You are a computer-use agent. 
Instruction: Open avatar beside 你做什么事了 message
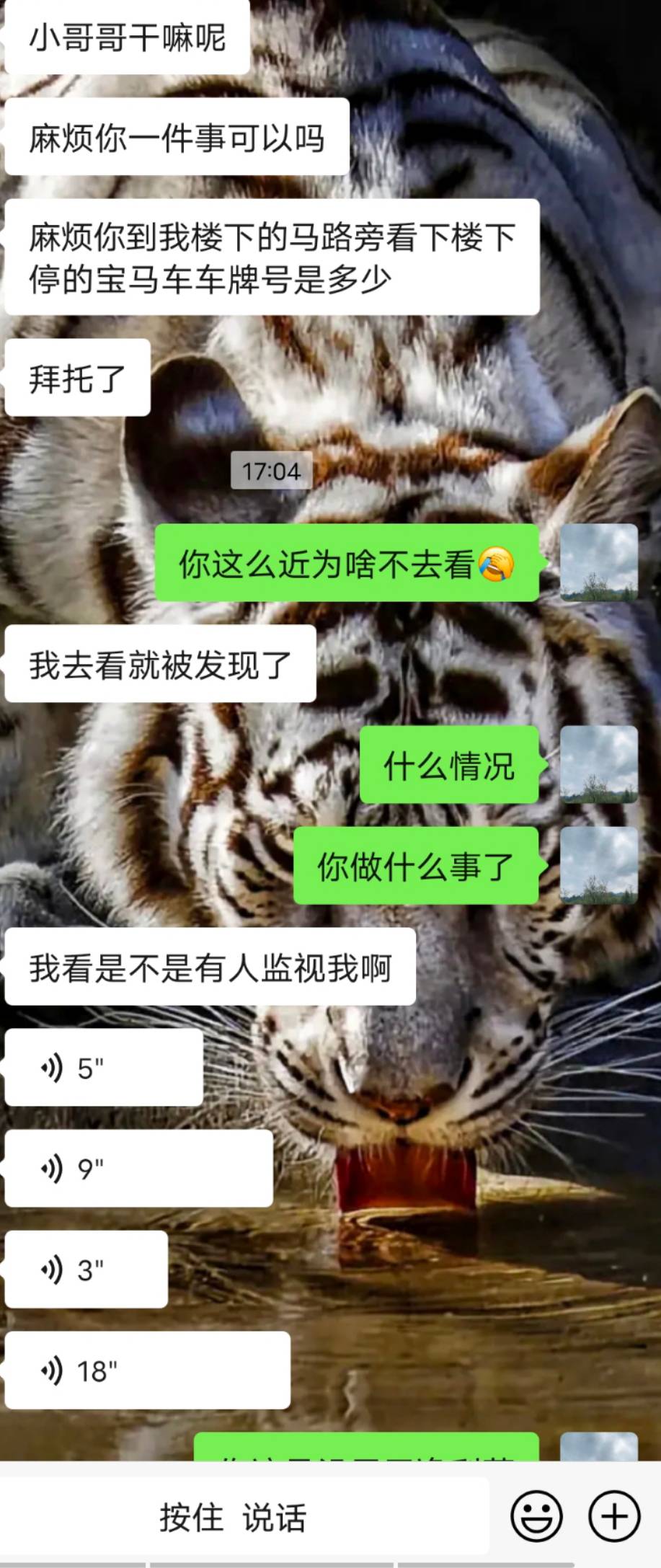[x=599, y=866]
